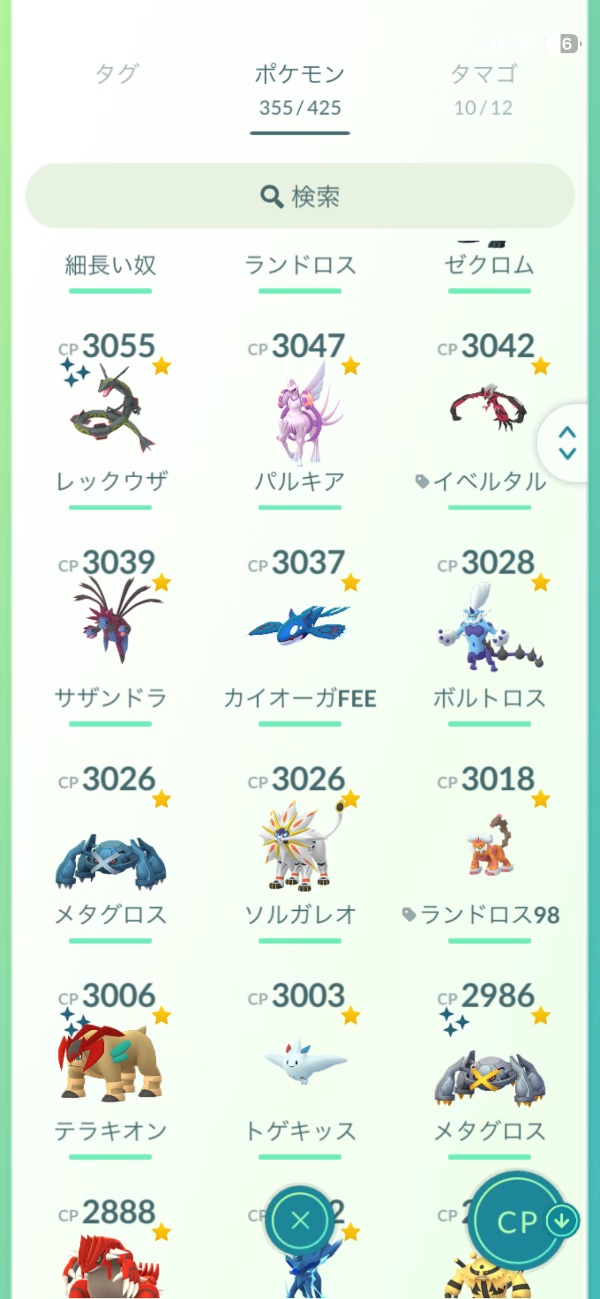Open ランドロス98 with CP 3018

point(489,850)
